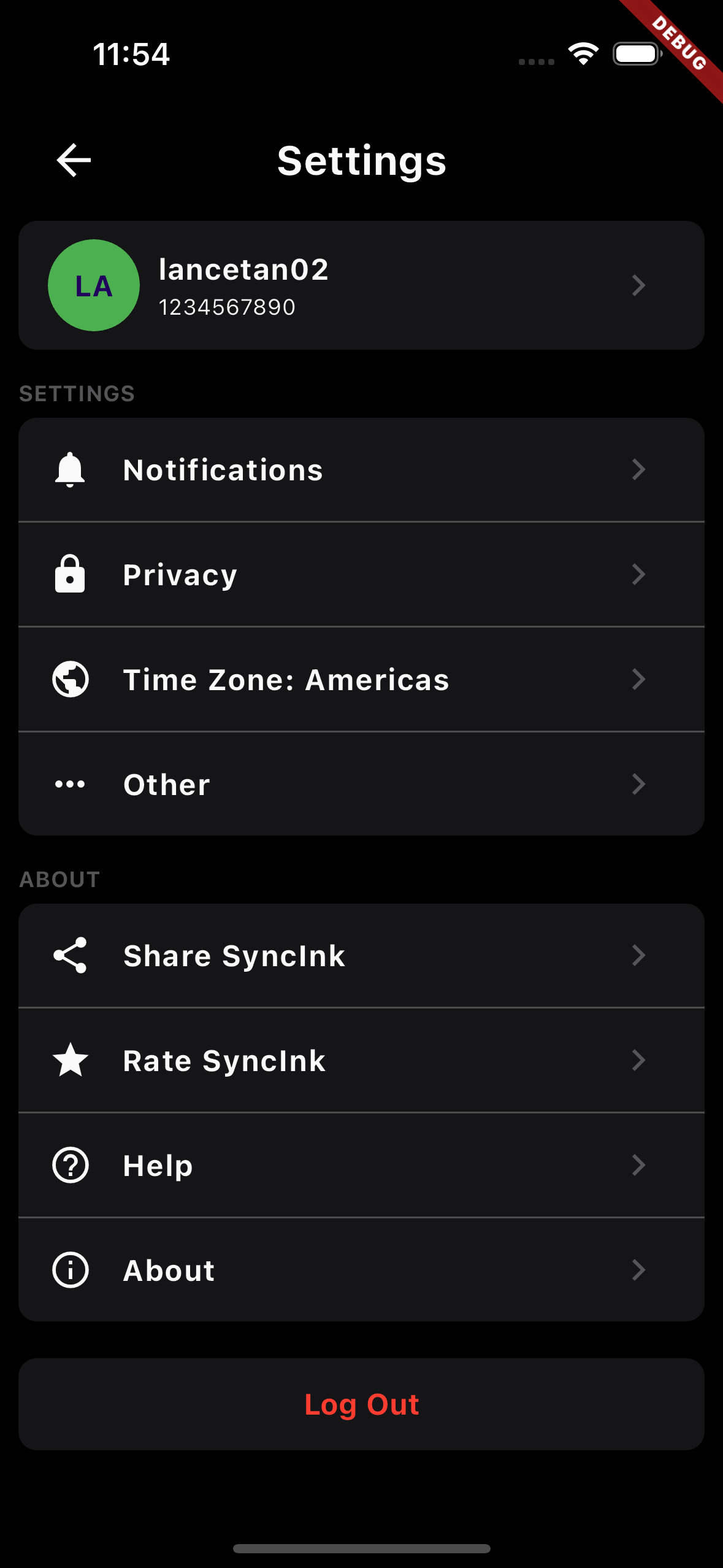View the About row
This screenshot has width=723, height=1568.
pos(361,1270)
